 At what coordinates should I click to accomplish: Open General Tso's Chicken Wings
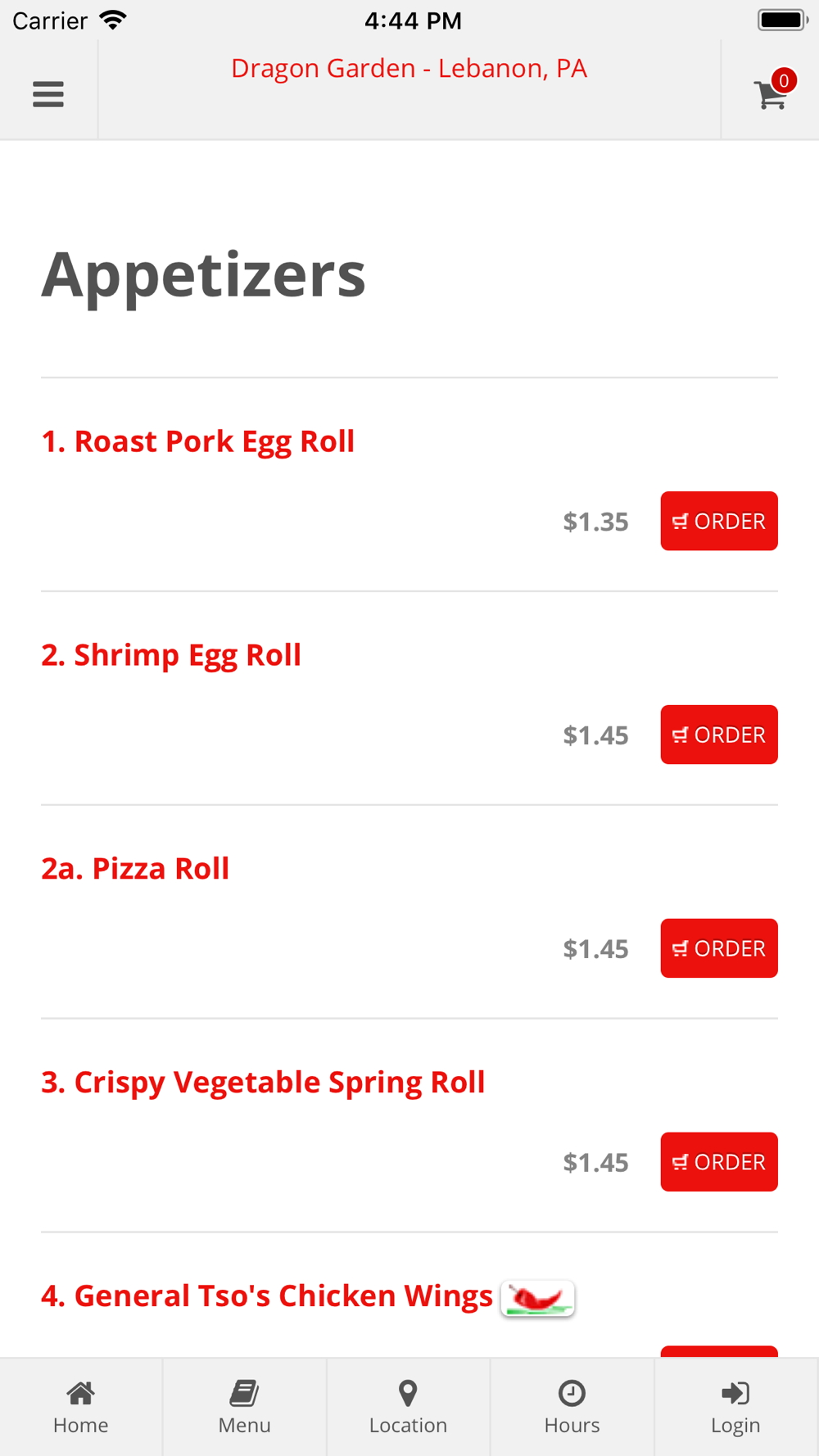[x=267, y=1296]
